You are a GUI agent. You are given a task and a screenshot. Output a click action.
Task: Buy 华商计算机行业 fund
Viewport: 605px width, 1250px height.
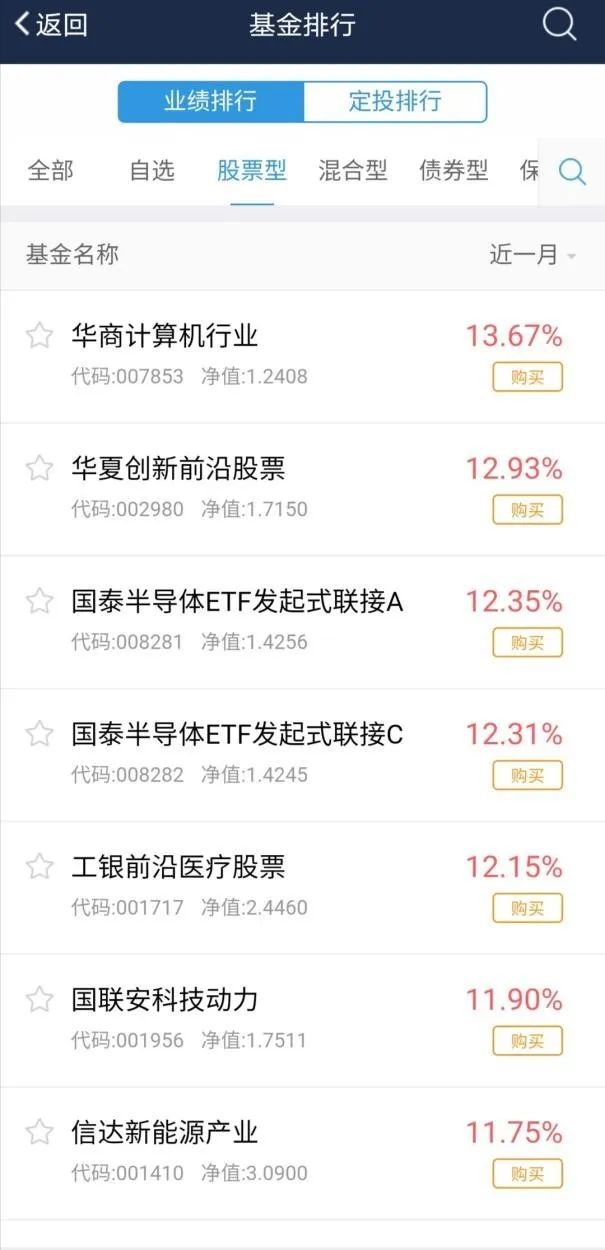[527, 377]
